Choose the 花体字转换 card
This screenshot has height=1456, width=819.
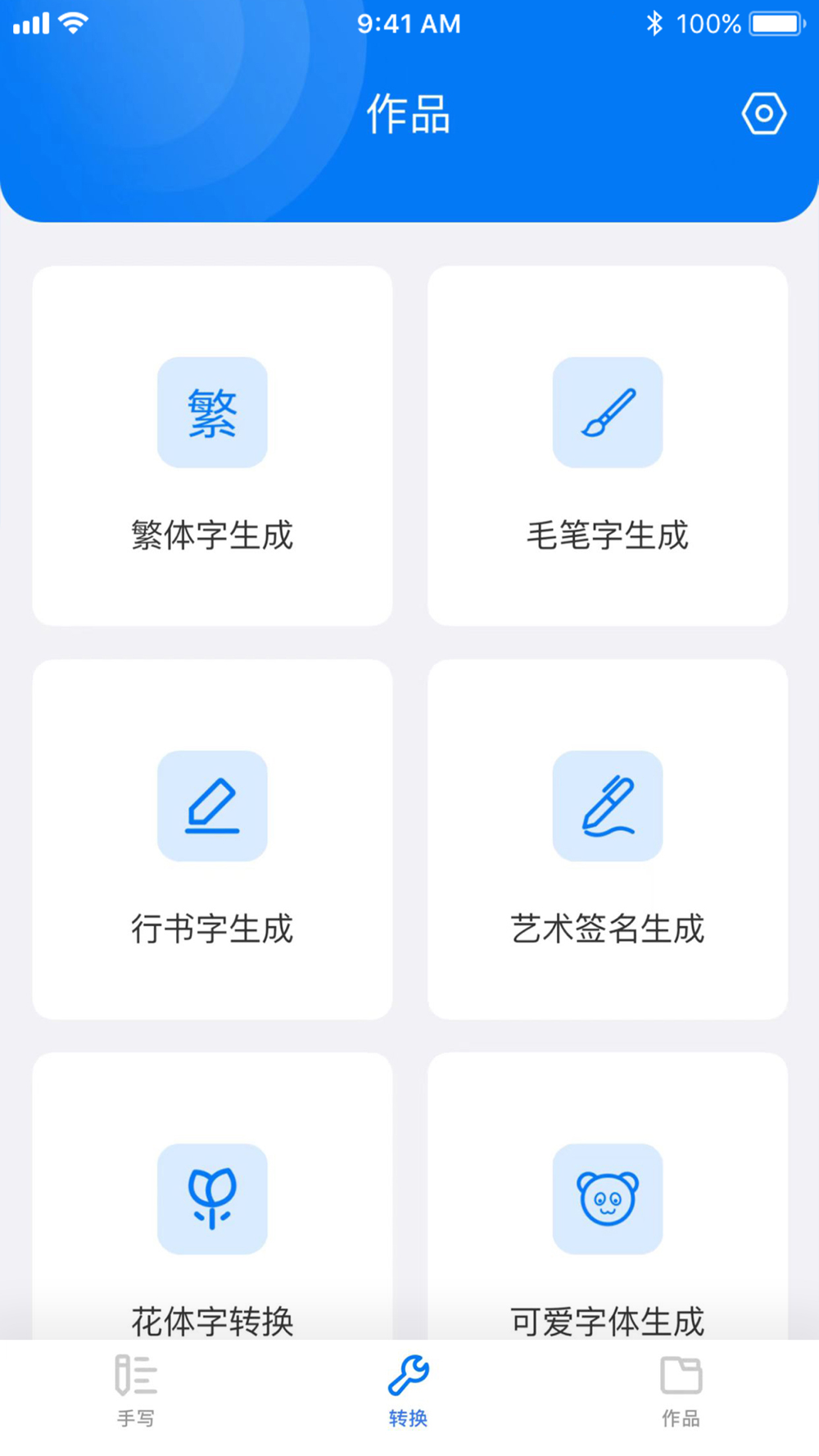coord(212,1196)
